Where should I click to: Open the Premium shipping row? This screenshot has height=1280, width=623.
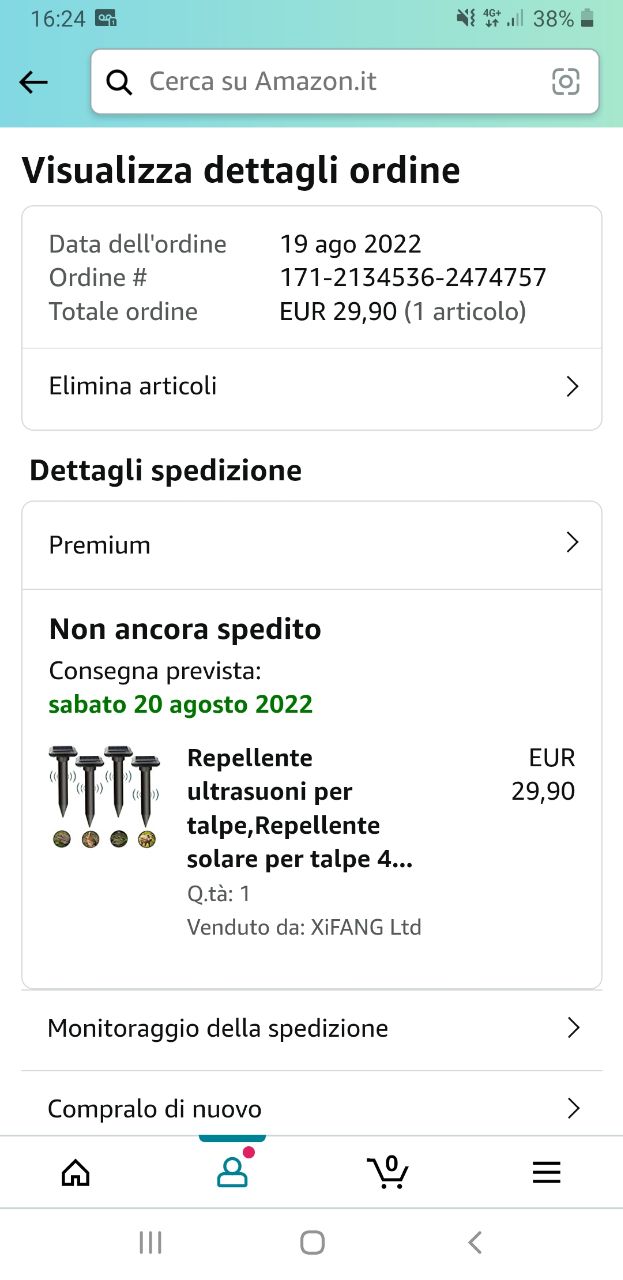coord(312,545)
